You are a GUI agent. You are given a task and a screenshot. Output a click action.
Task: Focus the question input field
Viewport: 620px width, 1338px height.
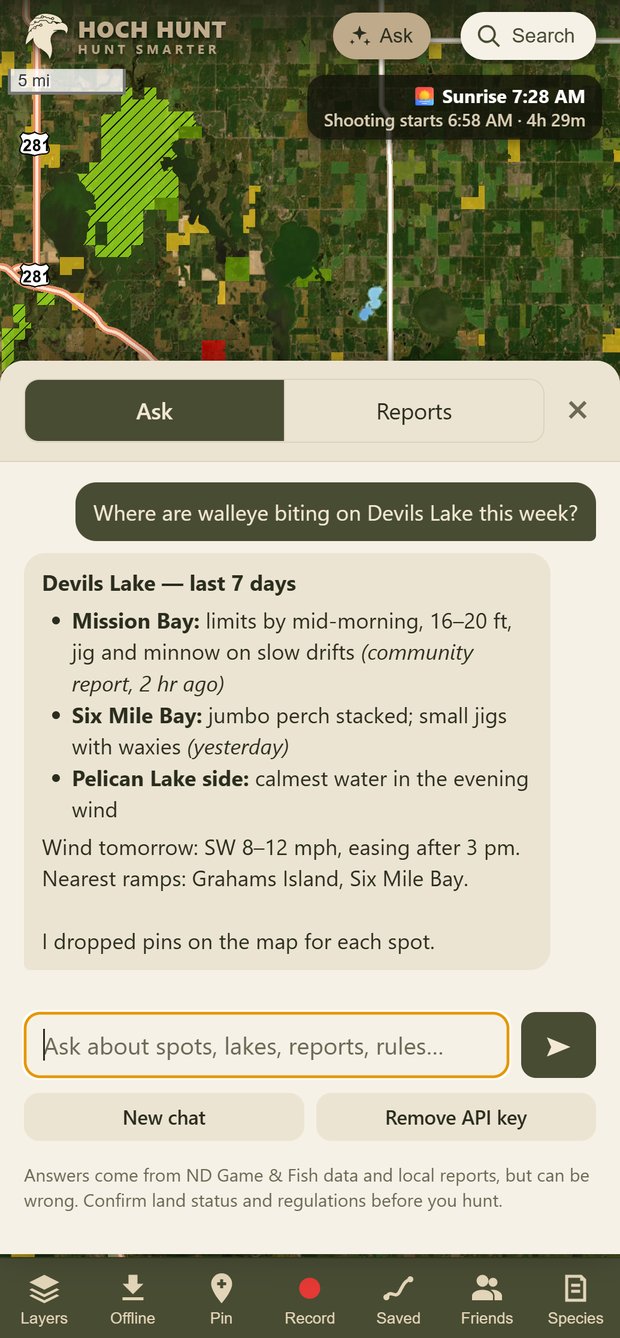coord(266,1046)
